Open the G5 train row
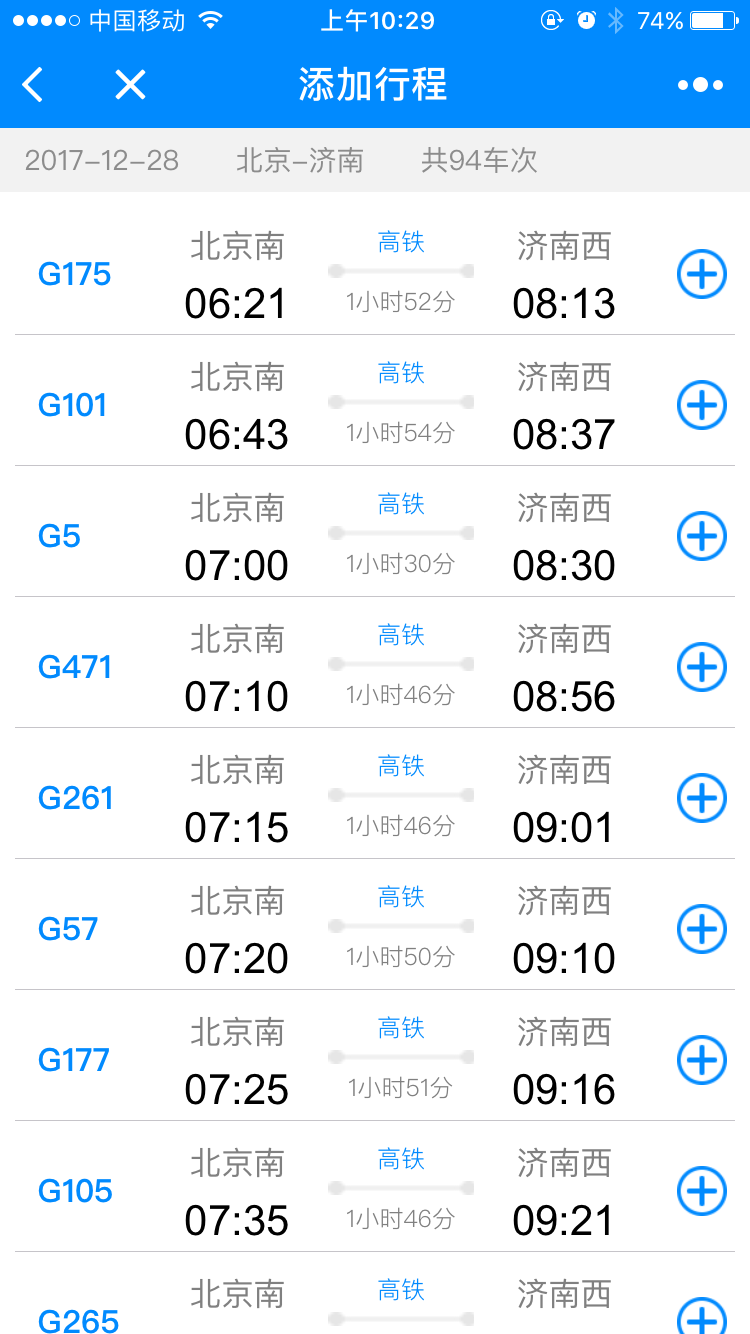The width and height of the screenshot is (750, 1334). (375, 532)
